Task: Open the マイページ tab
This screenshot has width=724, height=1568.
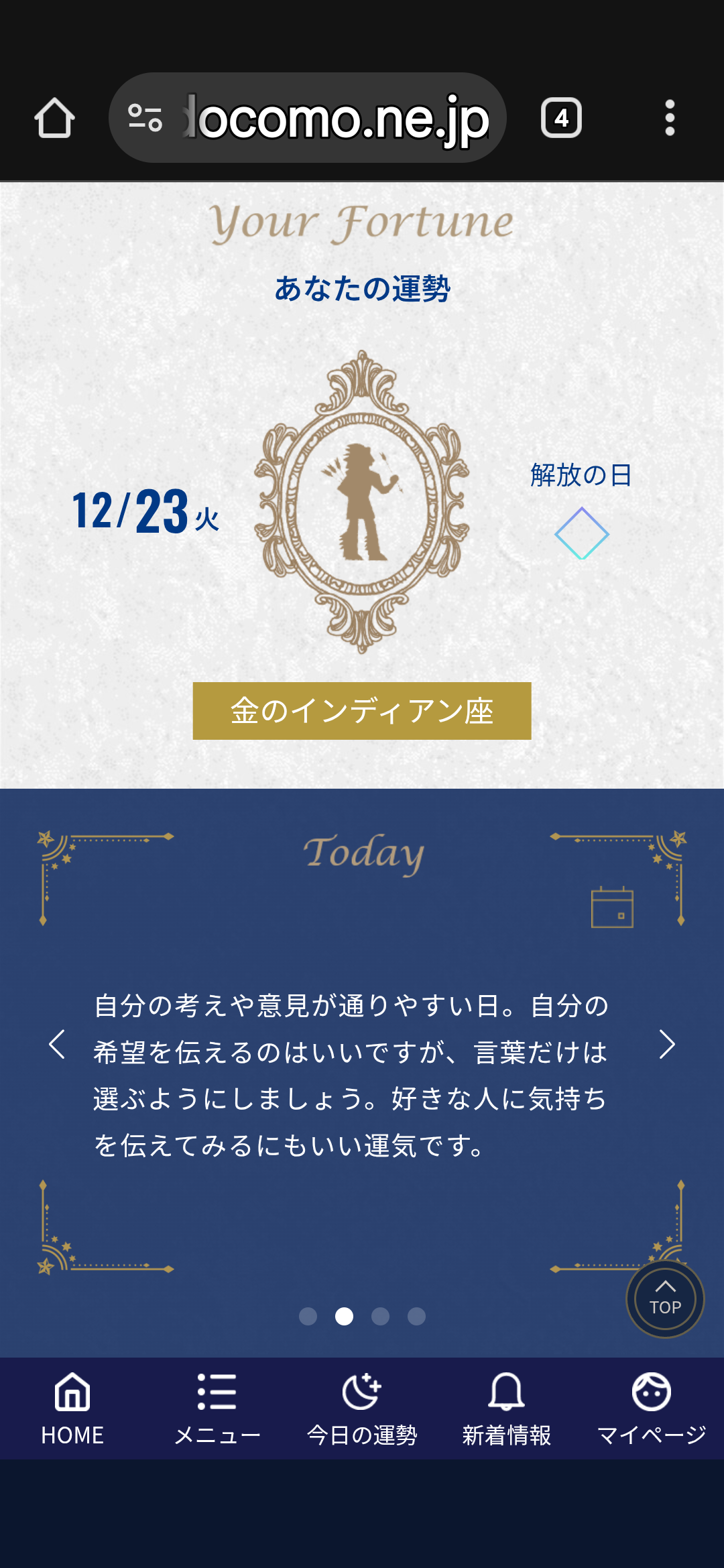Action: click(652, 1408)
